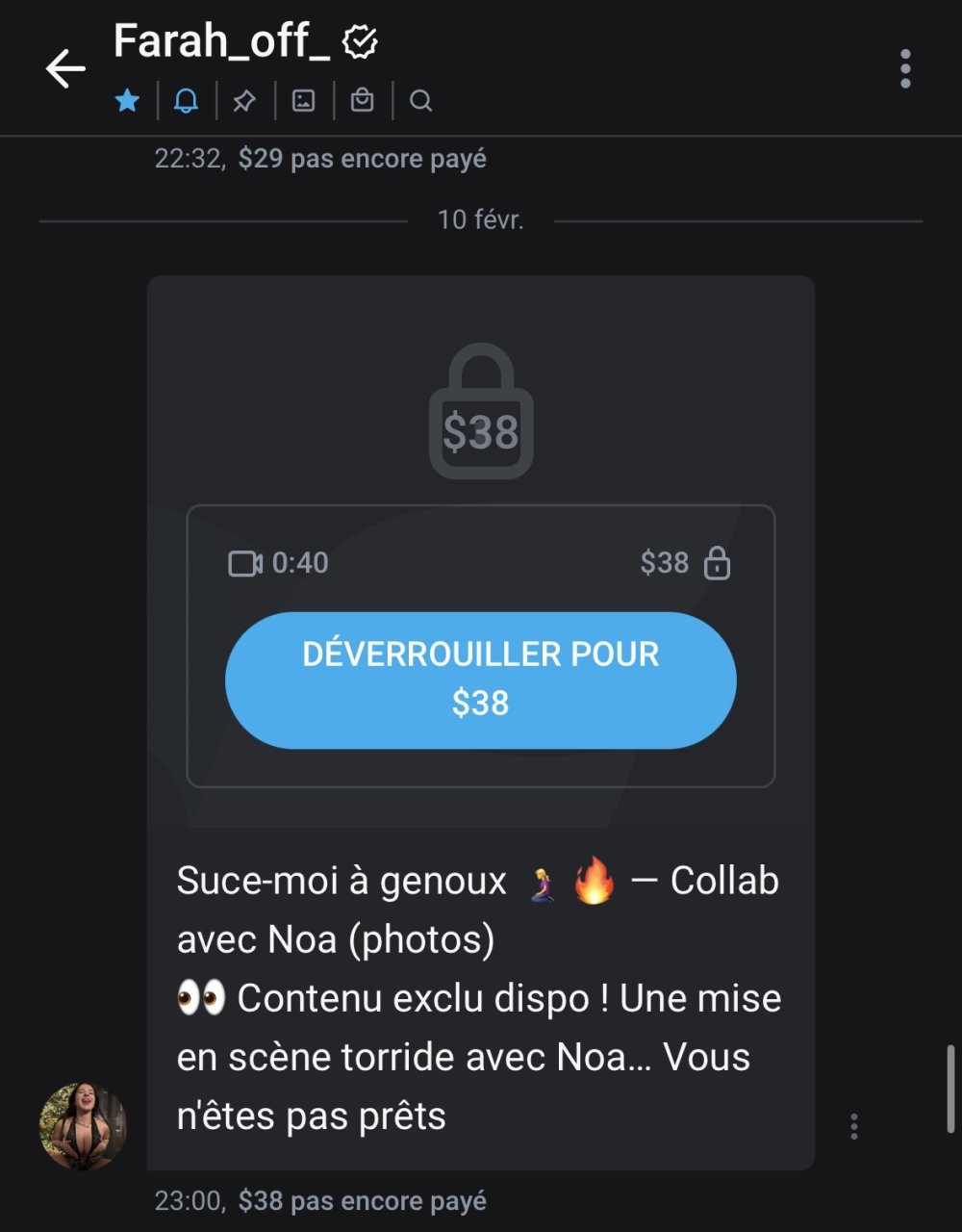962x1232 pixels.
Task: Tap DÉVERROUILLER POUR $38 button
Action: click(480, 680)
